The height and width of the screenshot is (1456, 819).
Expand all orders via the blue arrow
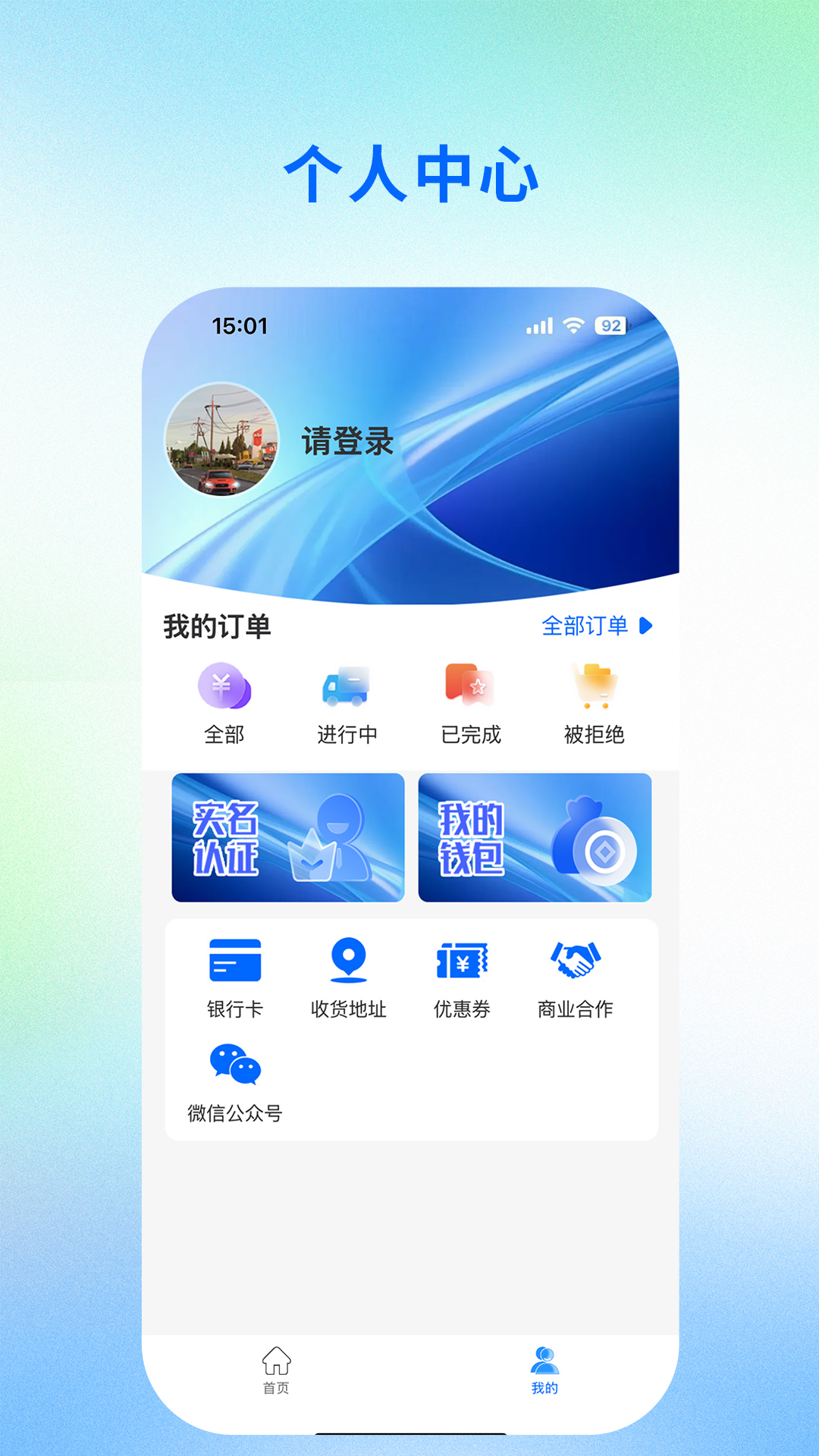coord(646,626)
